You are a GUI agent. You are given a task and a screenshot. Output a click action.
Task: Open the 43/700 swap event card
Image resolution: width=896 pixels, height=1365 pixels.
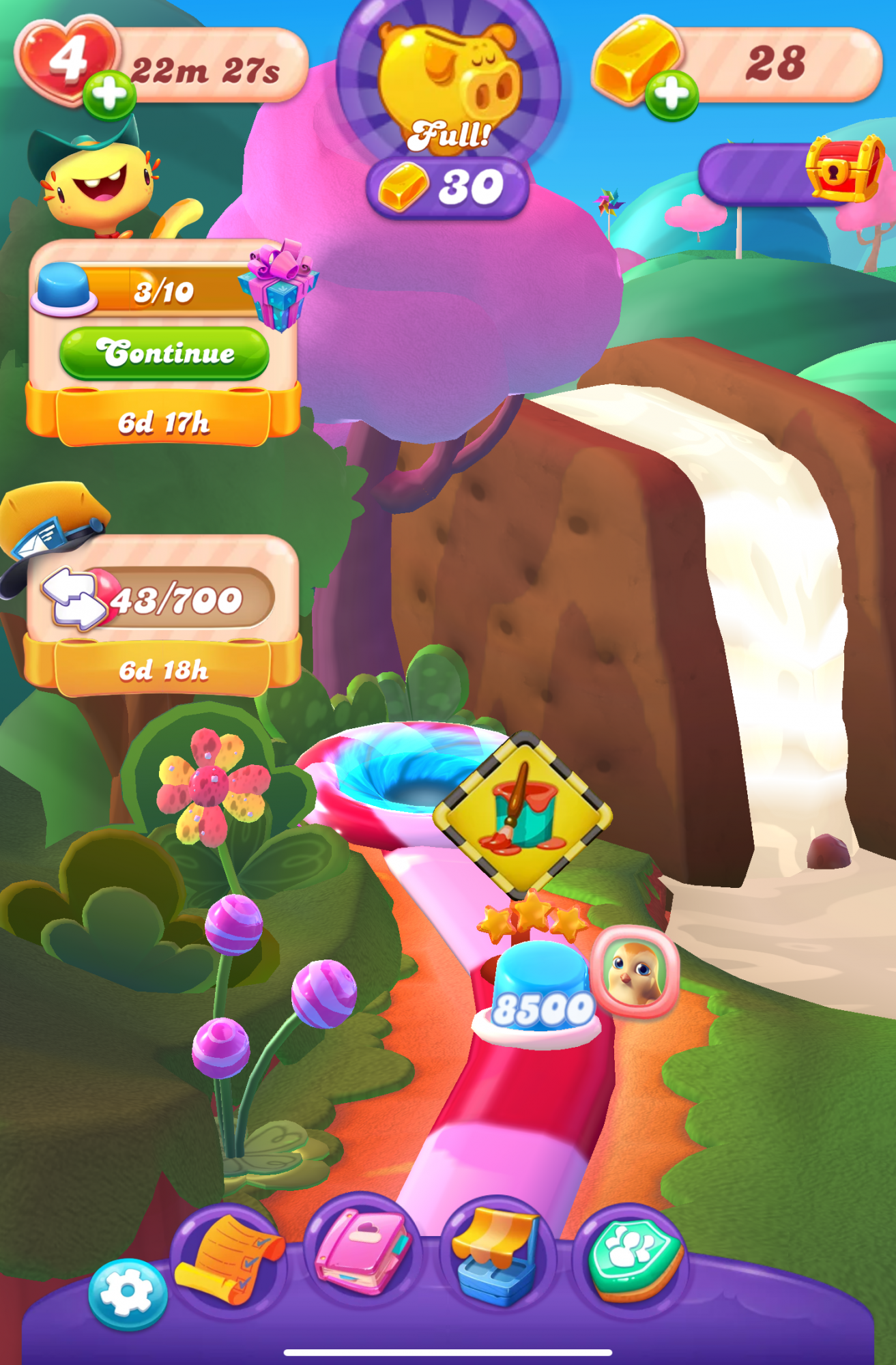162,601
